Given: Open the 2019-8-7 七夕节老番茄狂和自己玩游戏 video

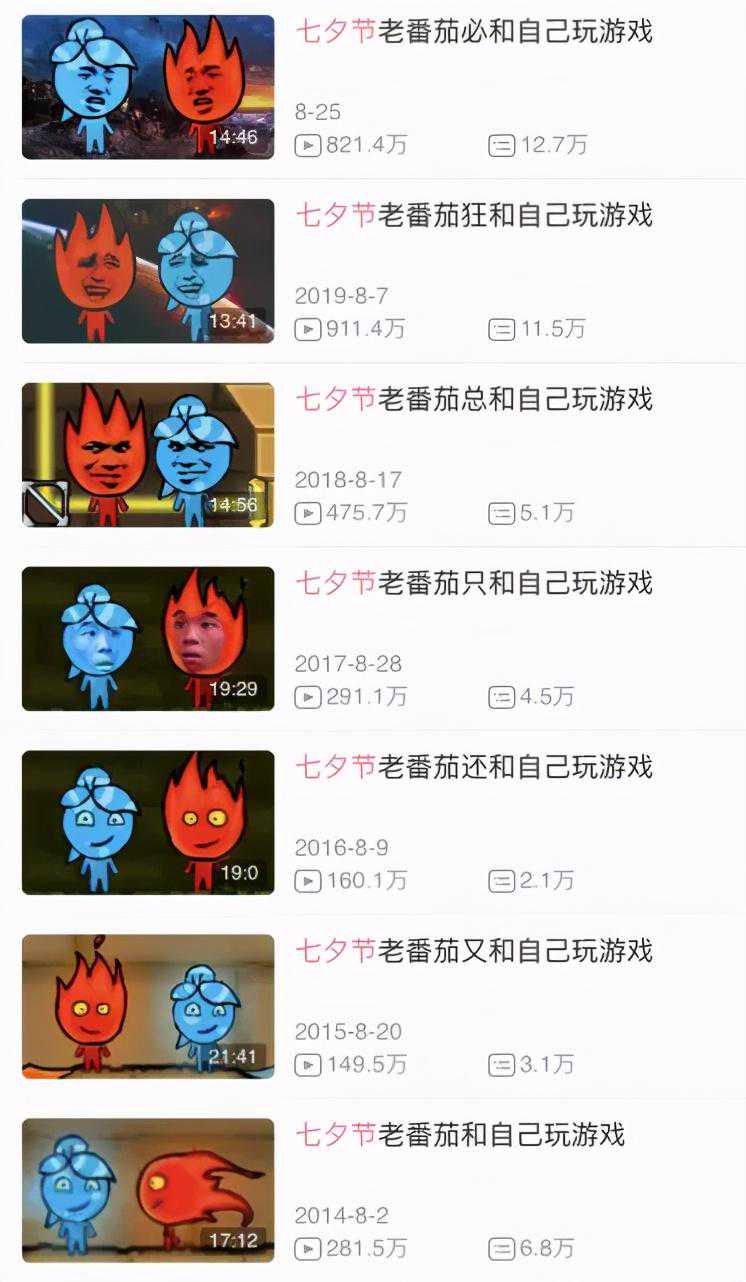Looking at the screenshot, I should 148,271.
